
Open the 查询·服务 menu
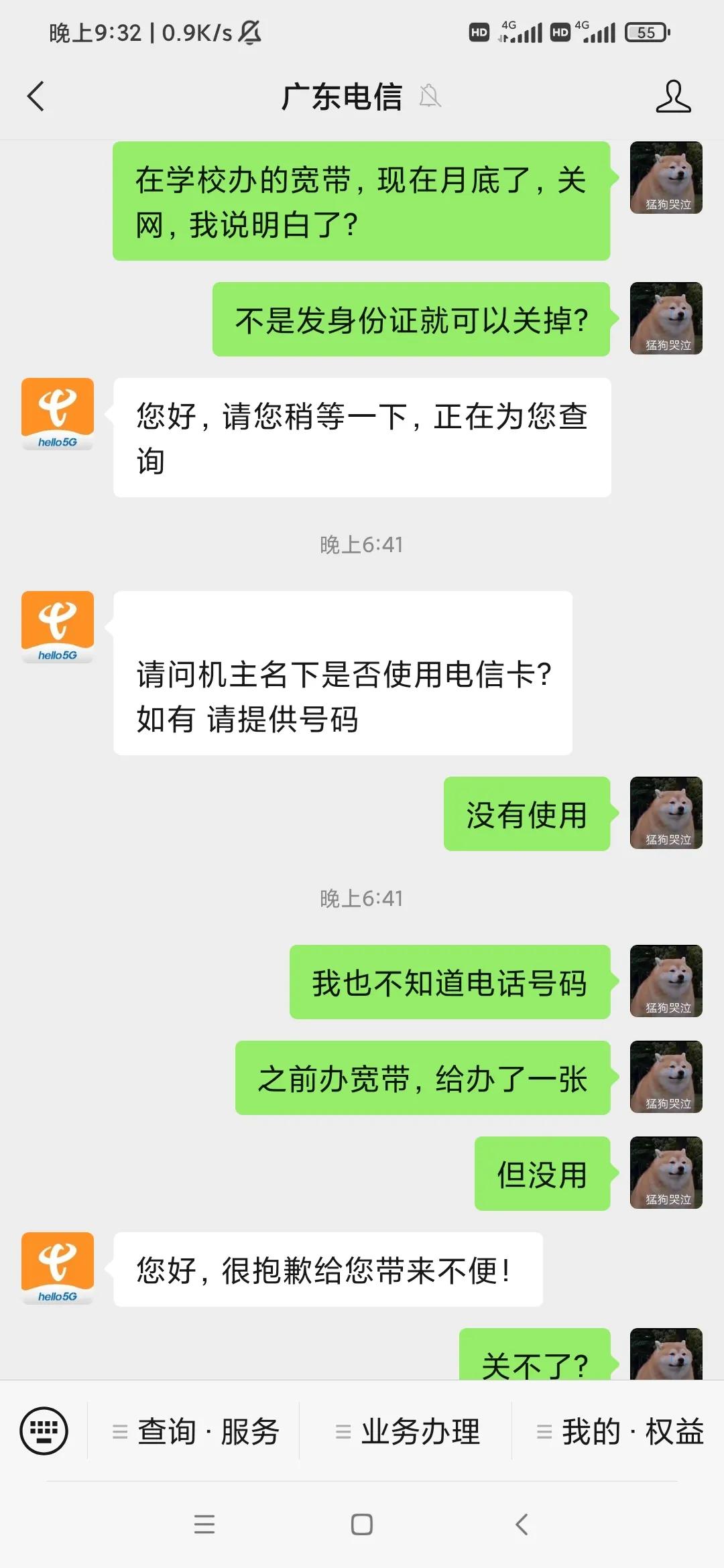(208, 1431)
